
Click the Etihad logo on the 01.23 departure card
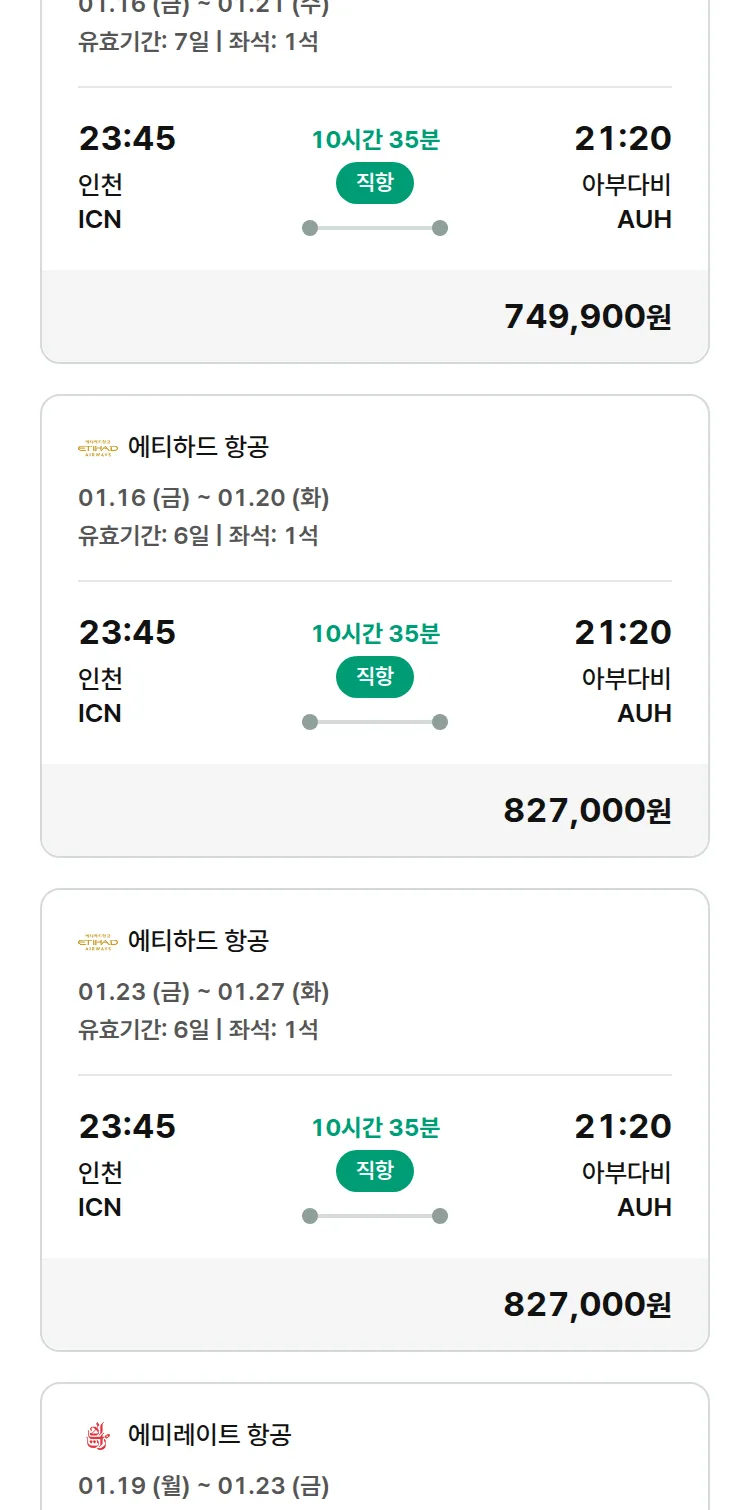[96, 940]
